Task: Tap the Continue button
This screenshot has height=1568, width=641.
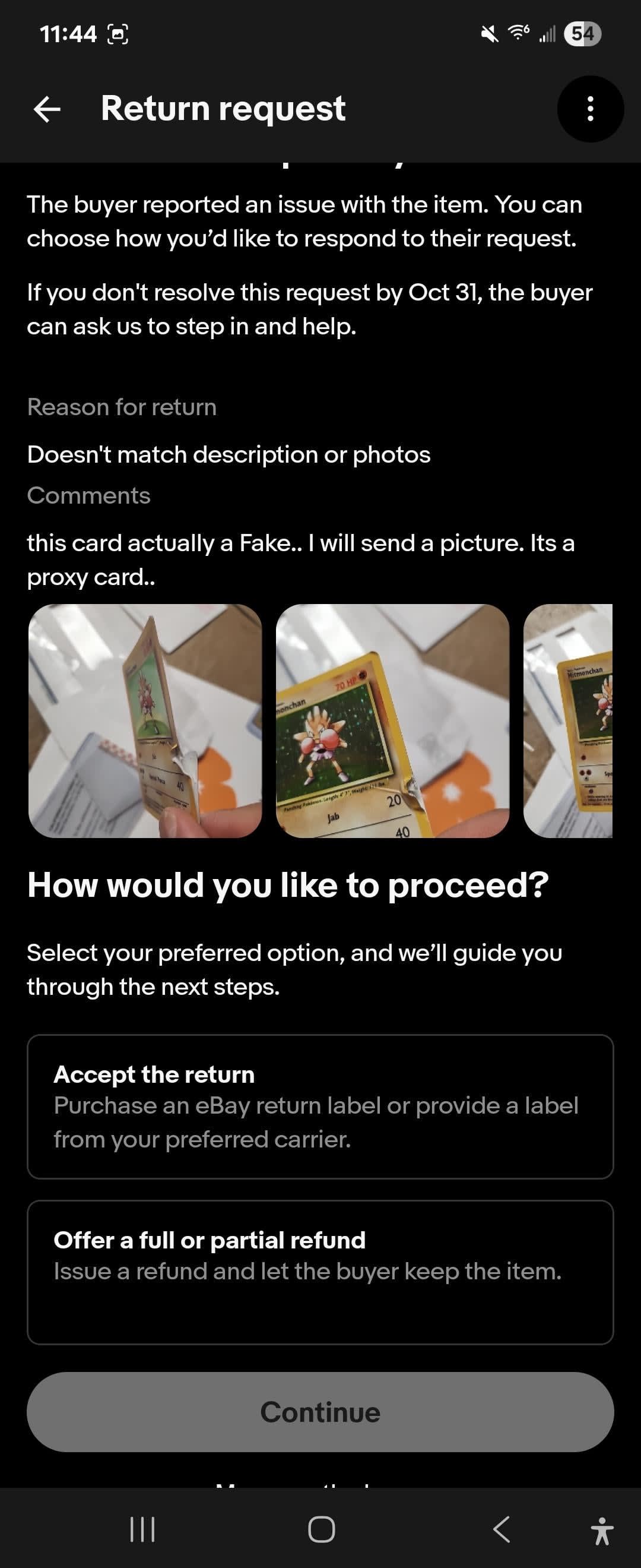Action: tap(320, 1412)
